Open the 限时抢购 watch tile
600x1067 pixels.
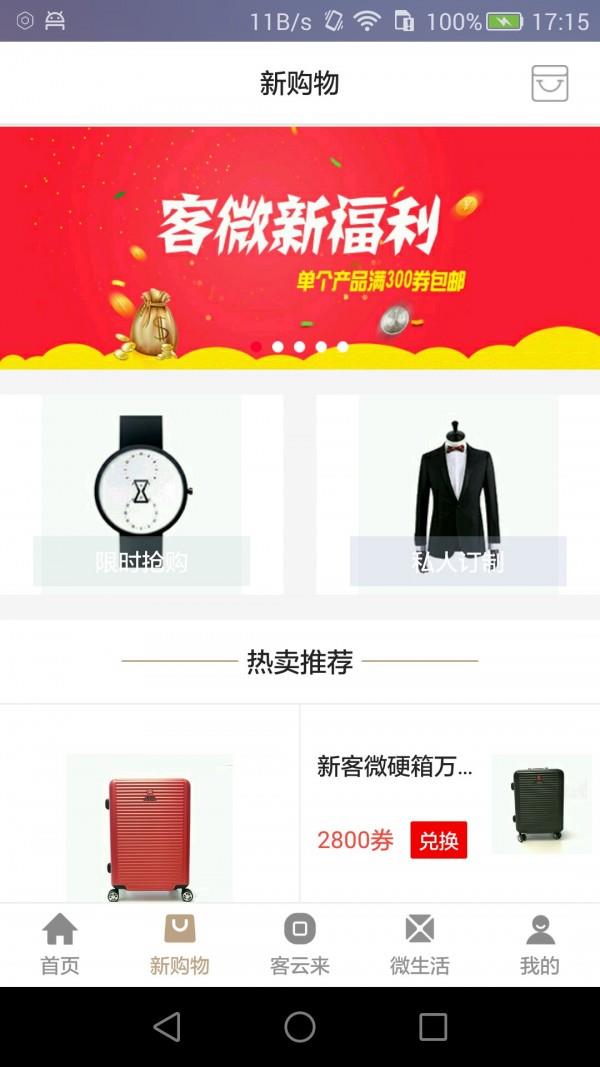pyautogui.click(x=141, y=494)
